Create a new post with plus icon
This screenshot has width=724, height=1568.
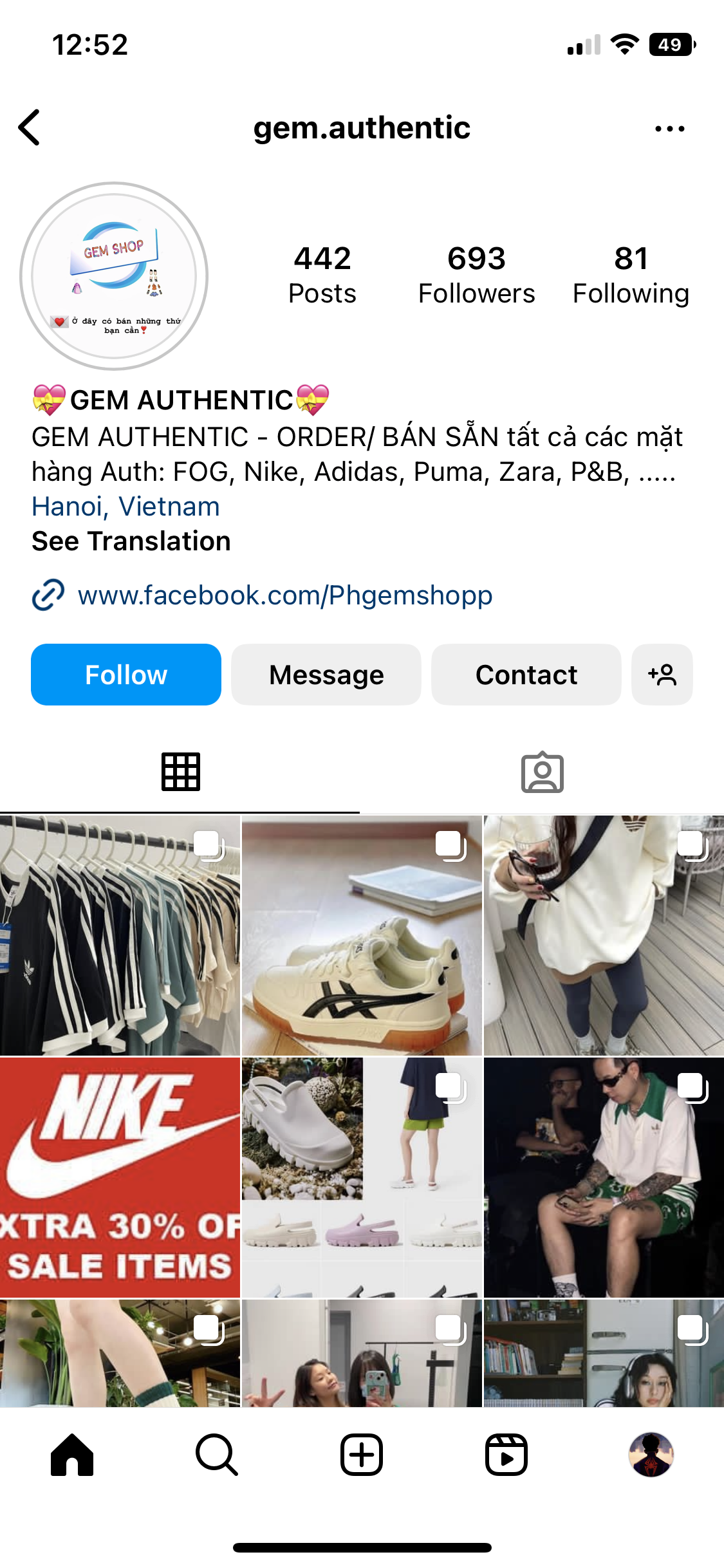(362, 1455)
